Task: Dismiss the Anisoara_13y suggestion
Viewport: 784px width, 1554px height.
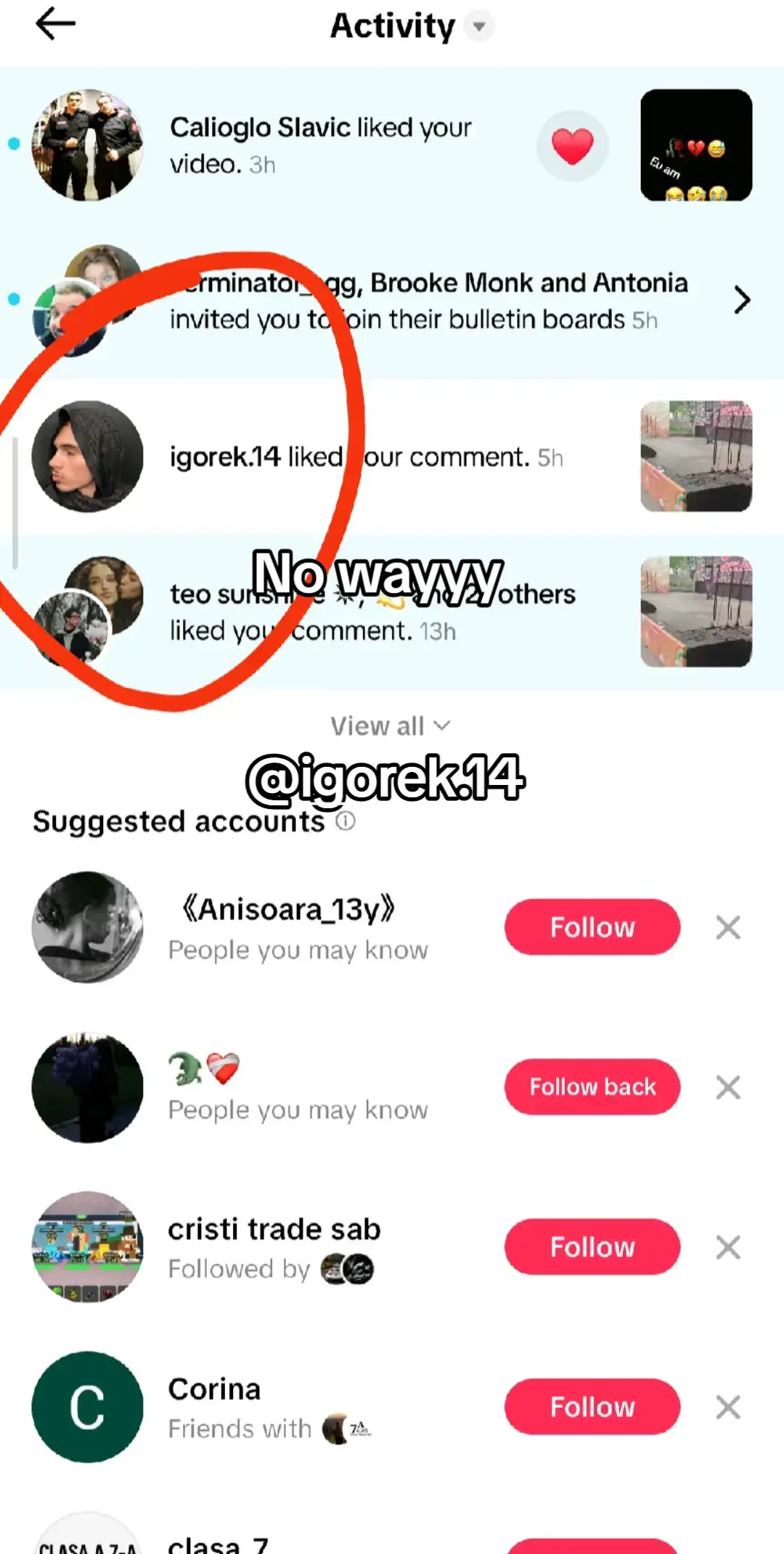Action: point(728,927)
